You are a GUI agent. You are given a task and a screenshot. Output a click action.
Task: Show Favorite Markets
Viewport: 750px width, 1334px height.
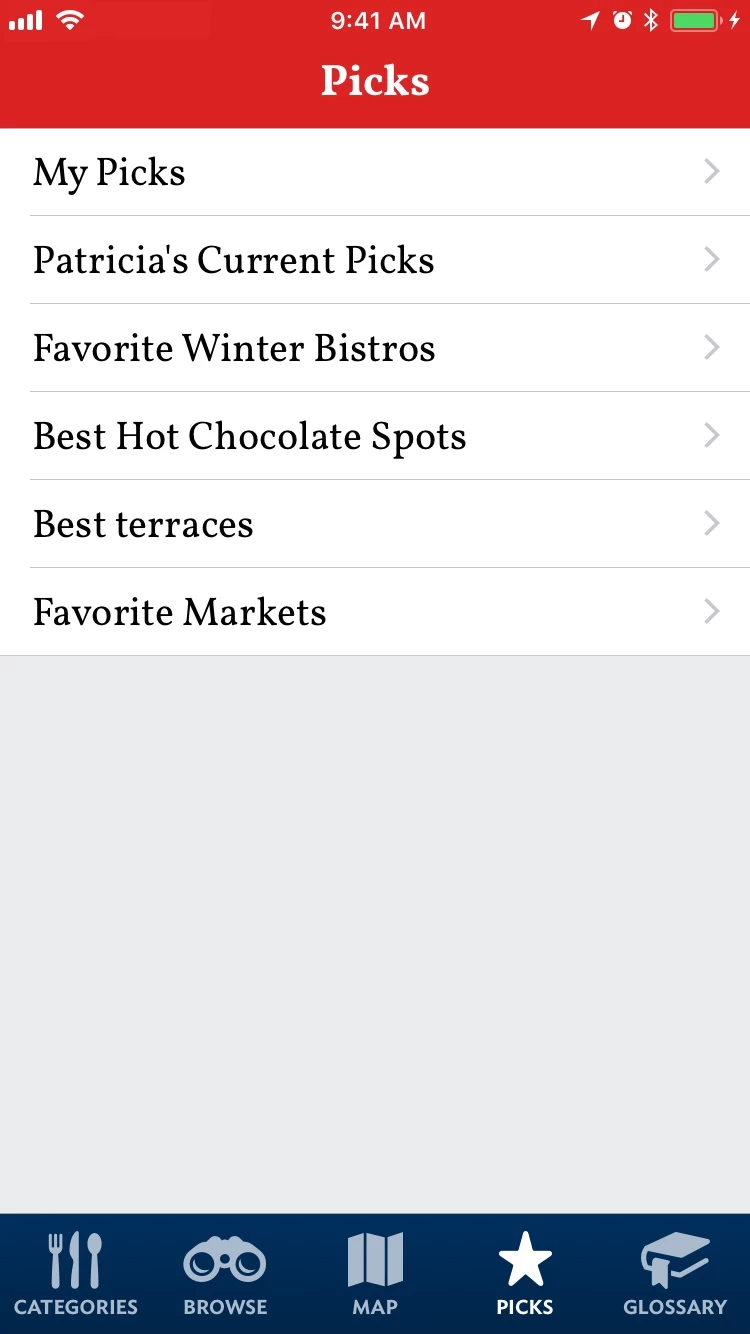tap(375, 612)
